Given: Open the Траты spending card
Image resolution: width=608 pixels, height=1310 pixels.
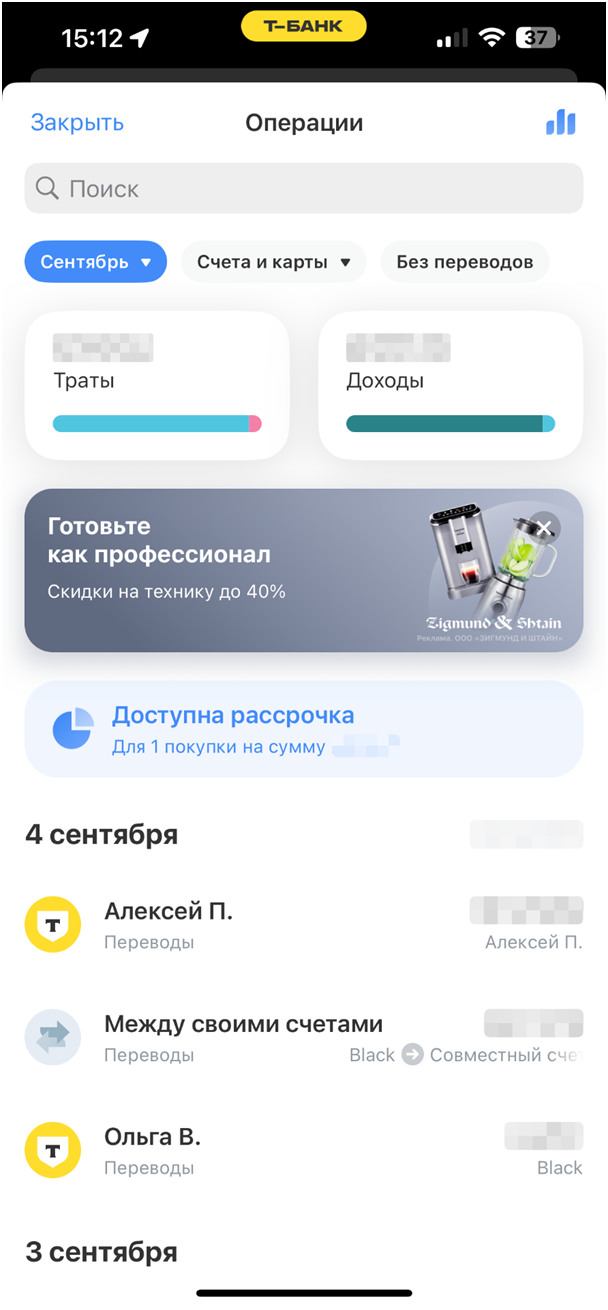Looking at the screenshot, I should [157, 385].
